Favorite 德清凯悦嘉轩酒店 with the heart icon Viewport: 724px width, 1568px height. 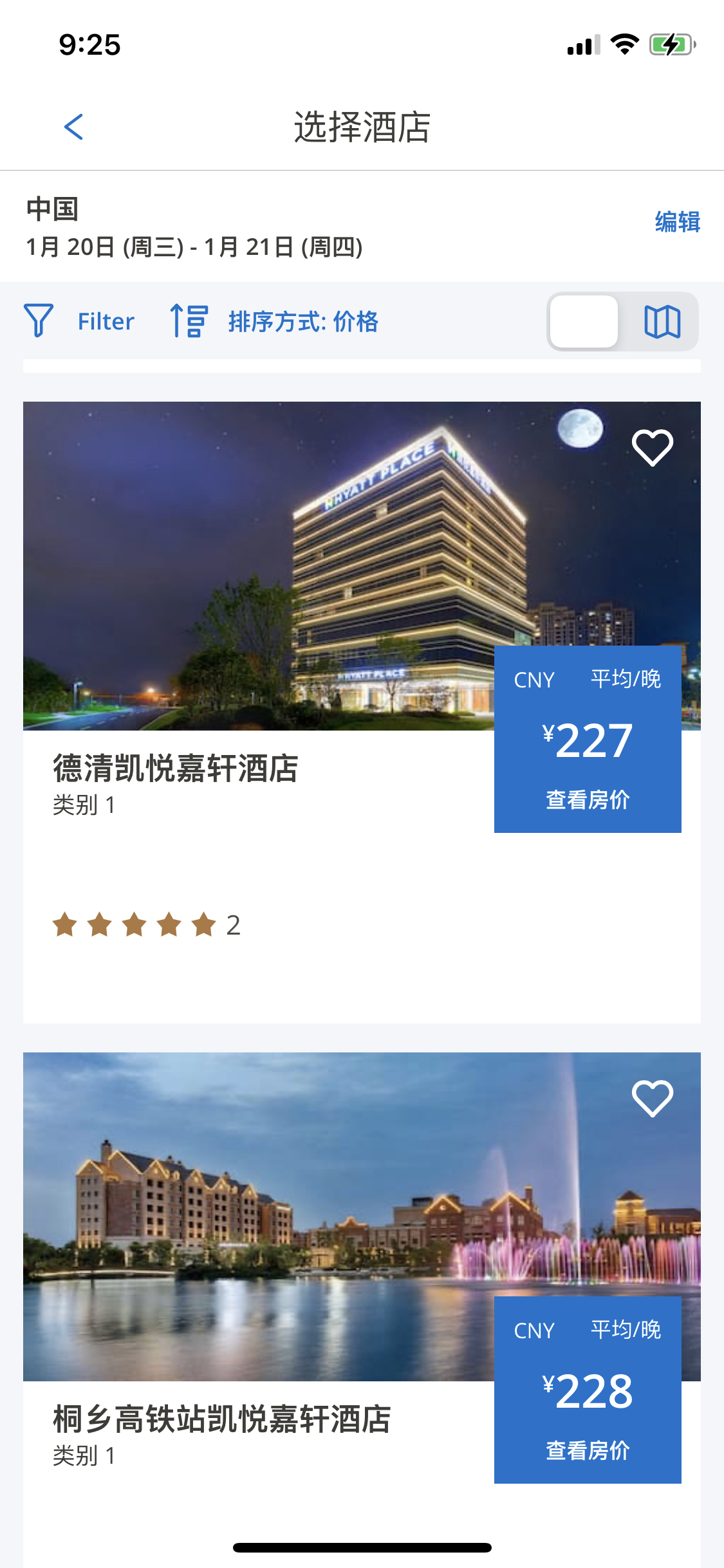tap(652, 447)
